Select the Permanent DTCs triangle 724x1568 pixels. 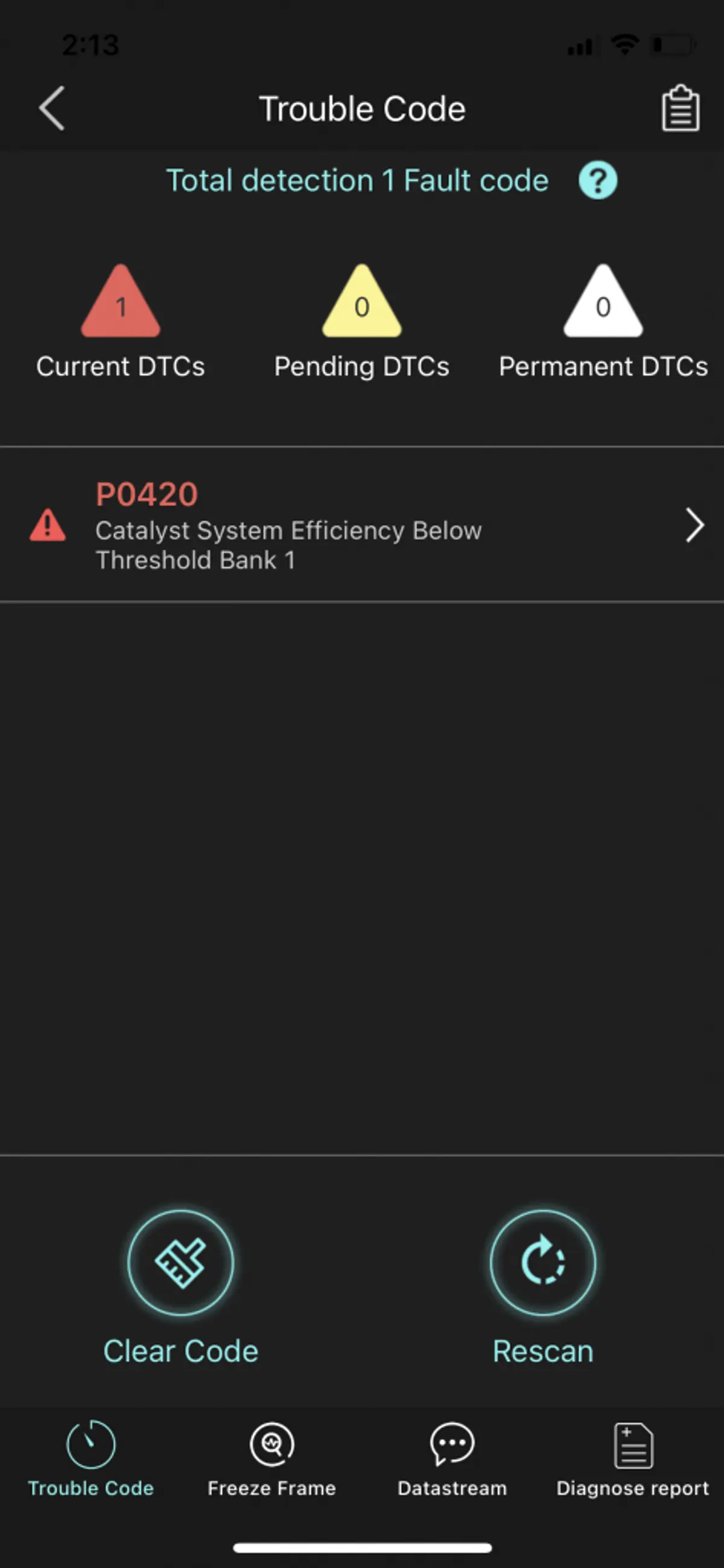[602, 302]
